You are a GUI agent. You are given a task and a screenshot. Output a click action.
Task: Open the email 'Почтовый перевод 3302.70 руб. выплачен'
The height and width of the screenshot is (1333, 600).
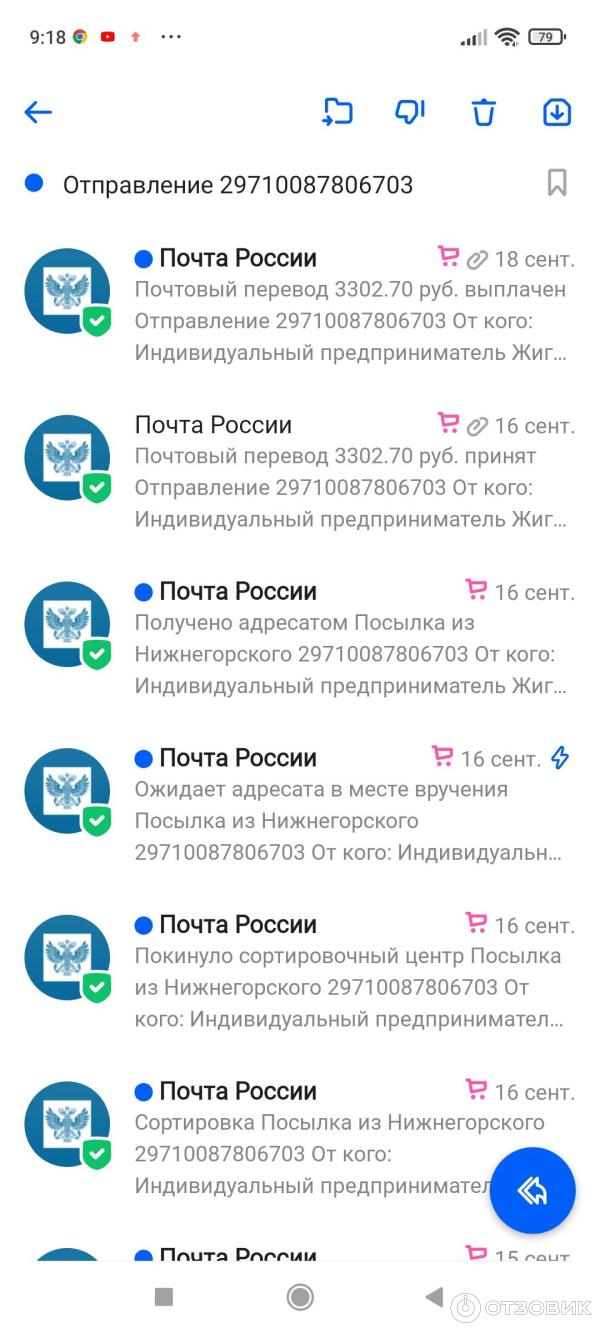(x=350, y=306)
